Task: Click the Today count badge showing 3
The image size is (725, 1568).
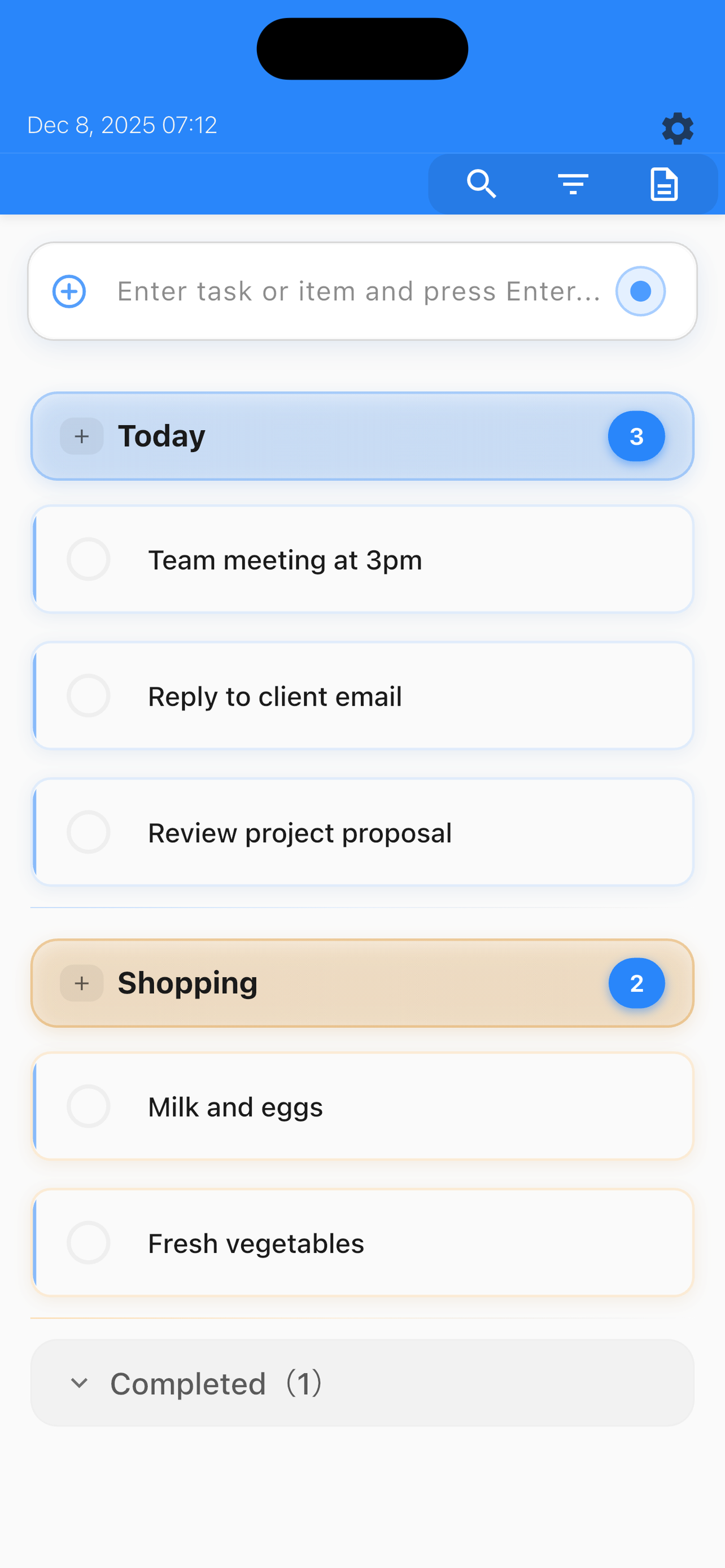Action: point(636,436)
